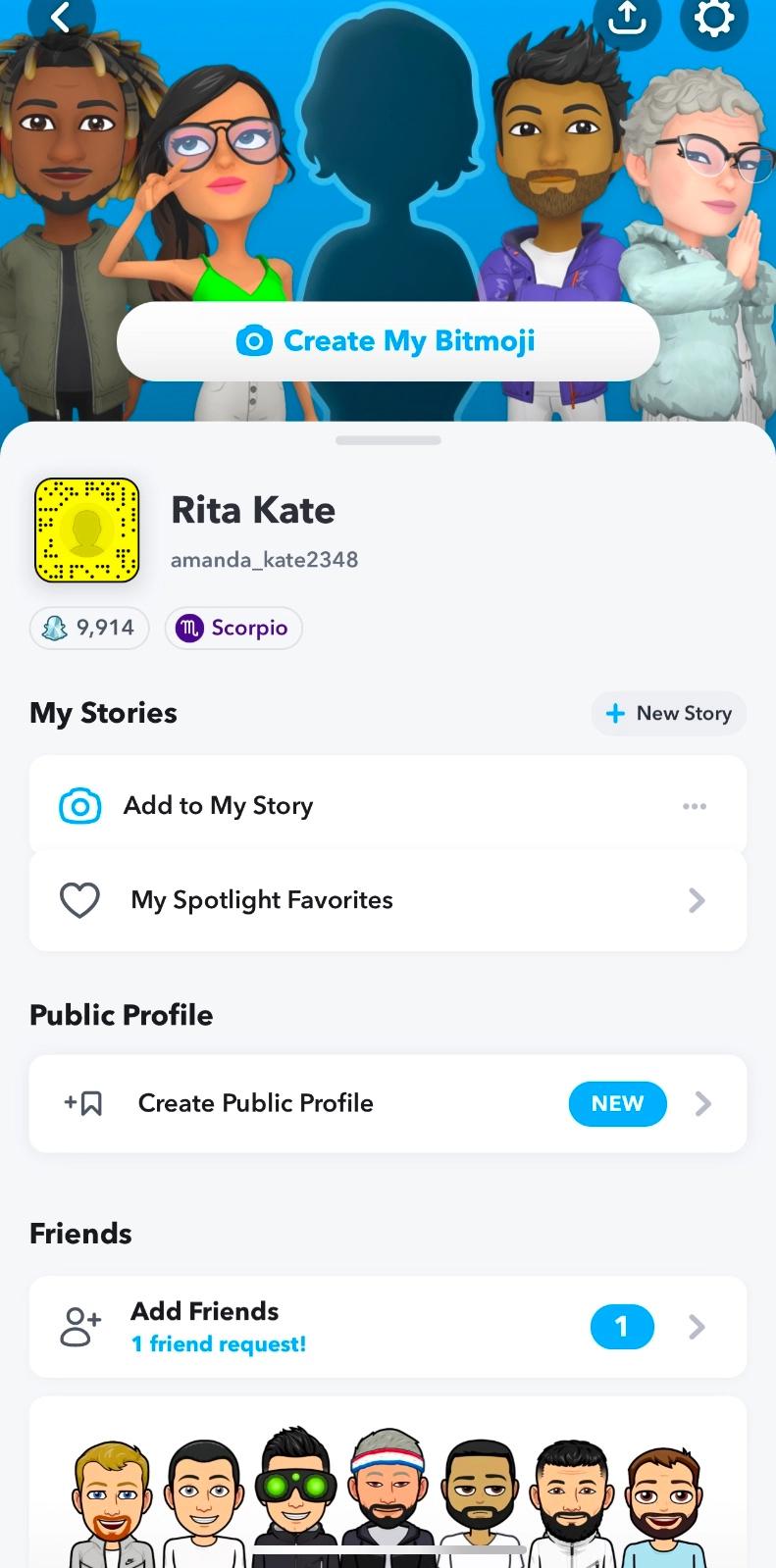Share profile via the upload icon
This screenshot has height=1568, width=776.
[627, 17]
